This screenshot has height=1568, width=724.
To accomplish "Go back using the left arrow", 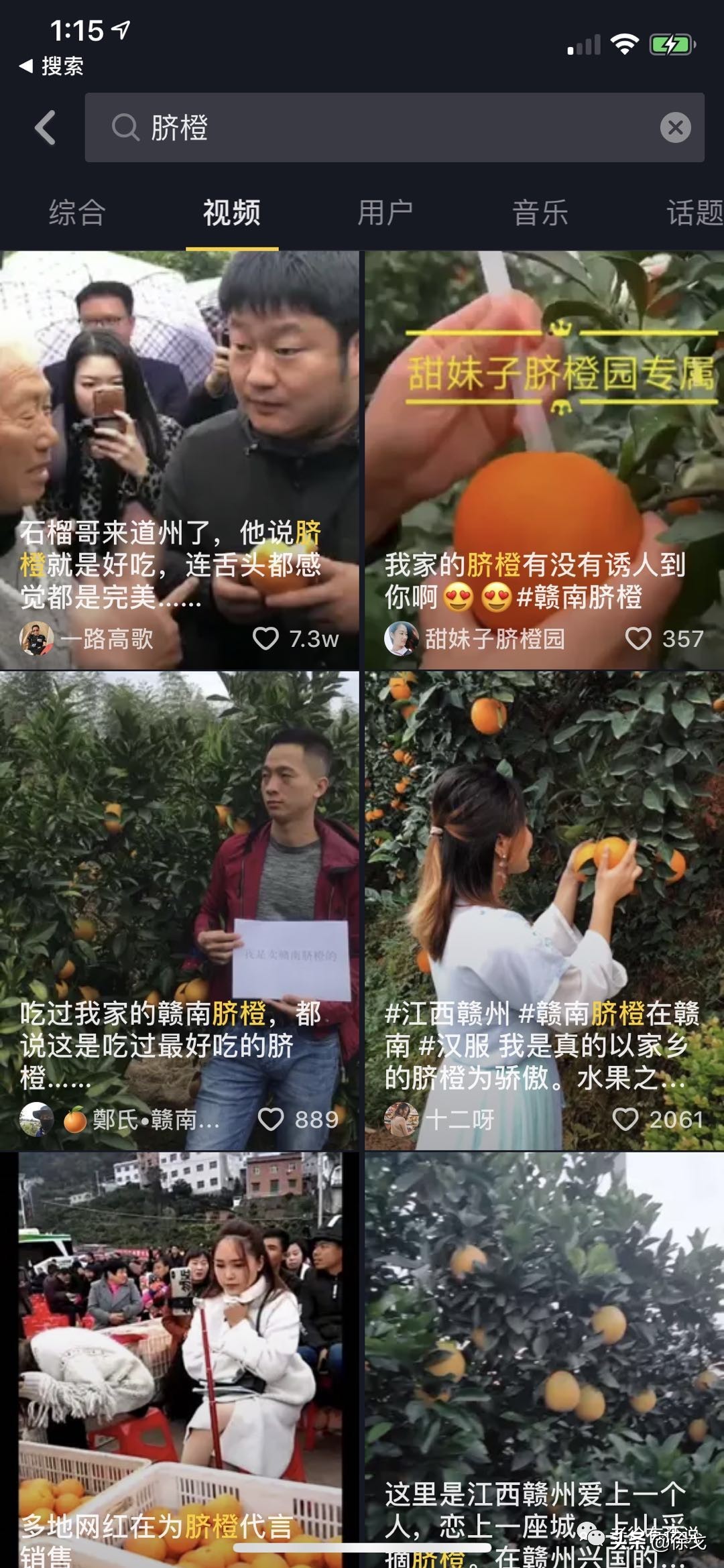I will click(x=45, y=127).
